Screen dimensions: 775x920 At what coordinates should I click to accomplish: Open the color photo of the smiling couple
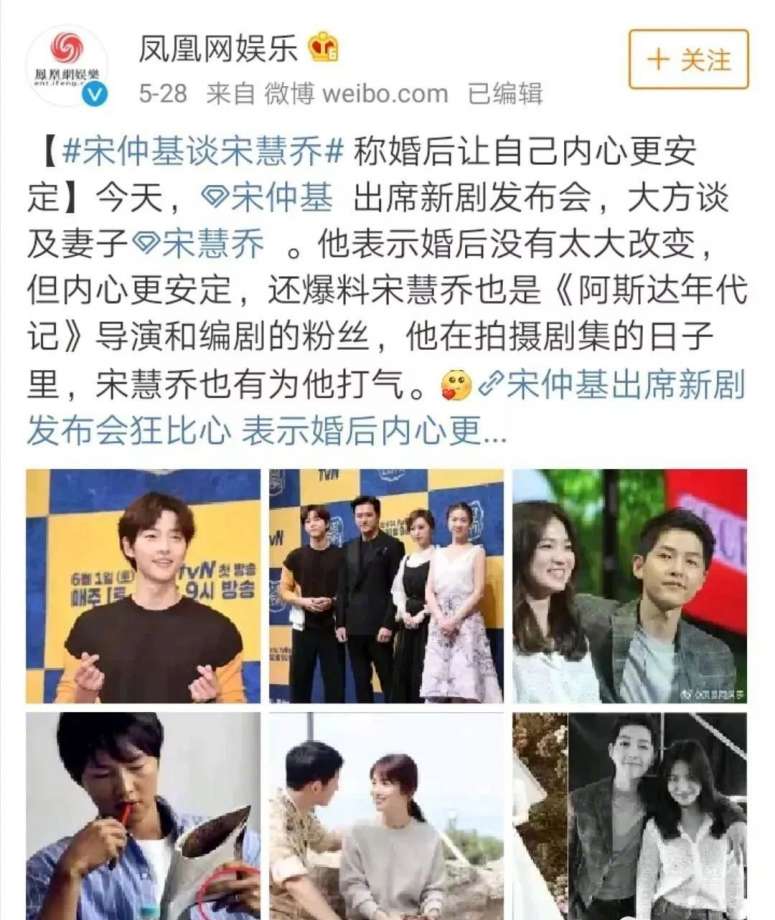coord(629,585)
